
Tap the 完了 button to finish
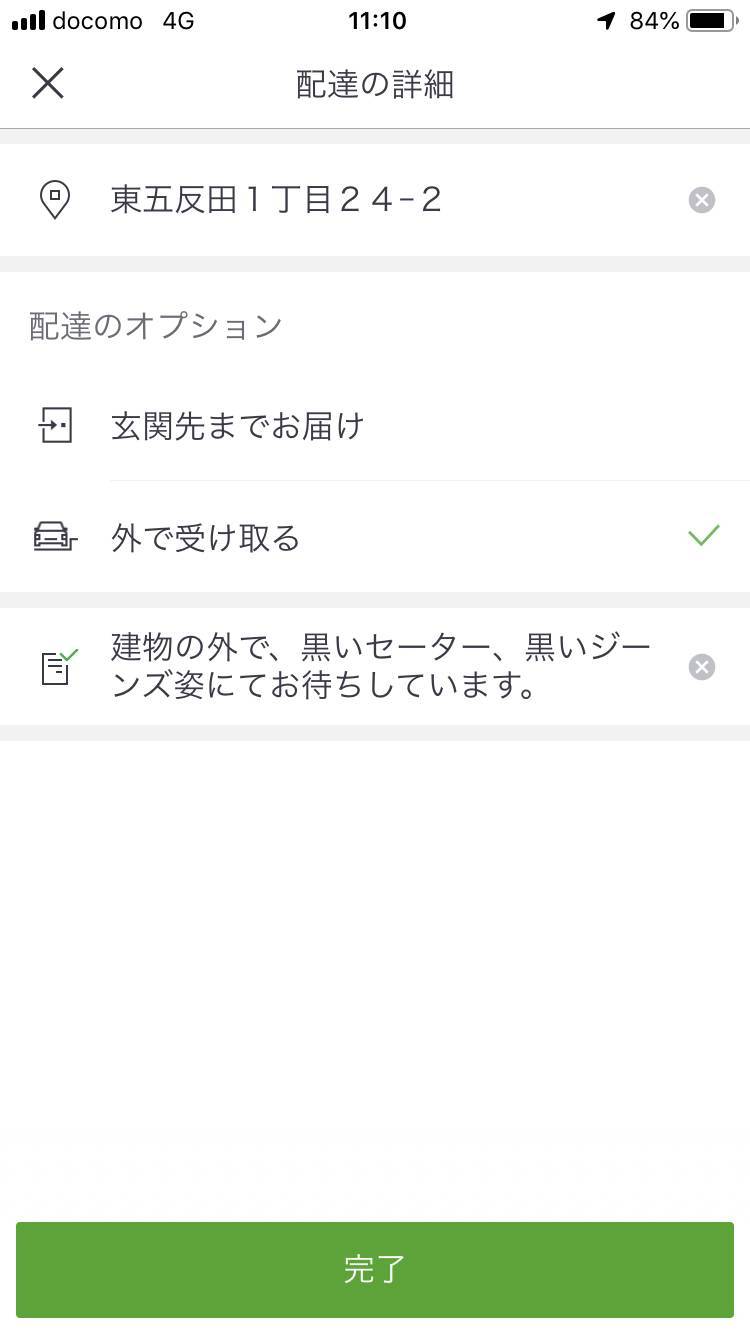click(375, 1270)
